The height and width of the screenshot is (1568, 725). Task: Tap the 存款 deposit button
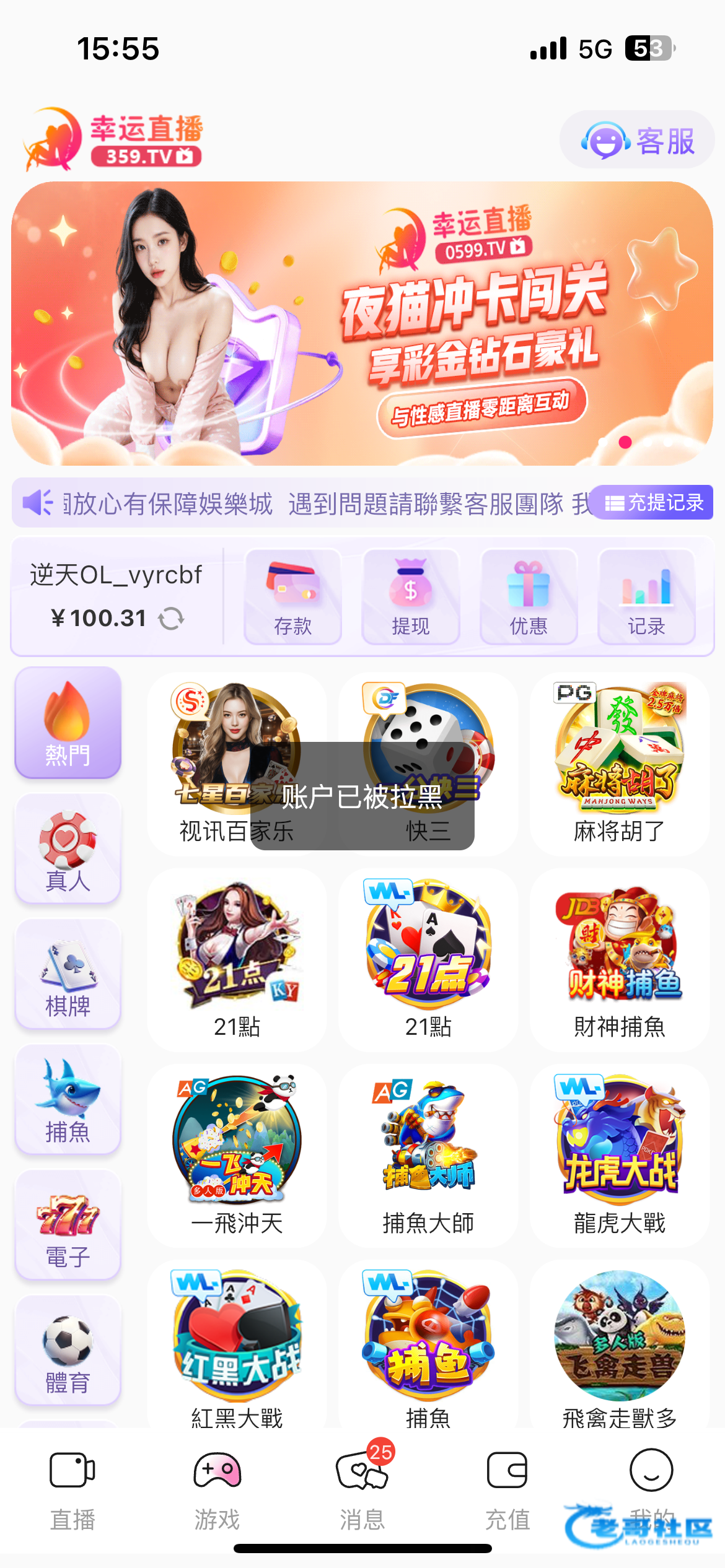(293, 597)
